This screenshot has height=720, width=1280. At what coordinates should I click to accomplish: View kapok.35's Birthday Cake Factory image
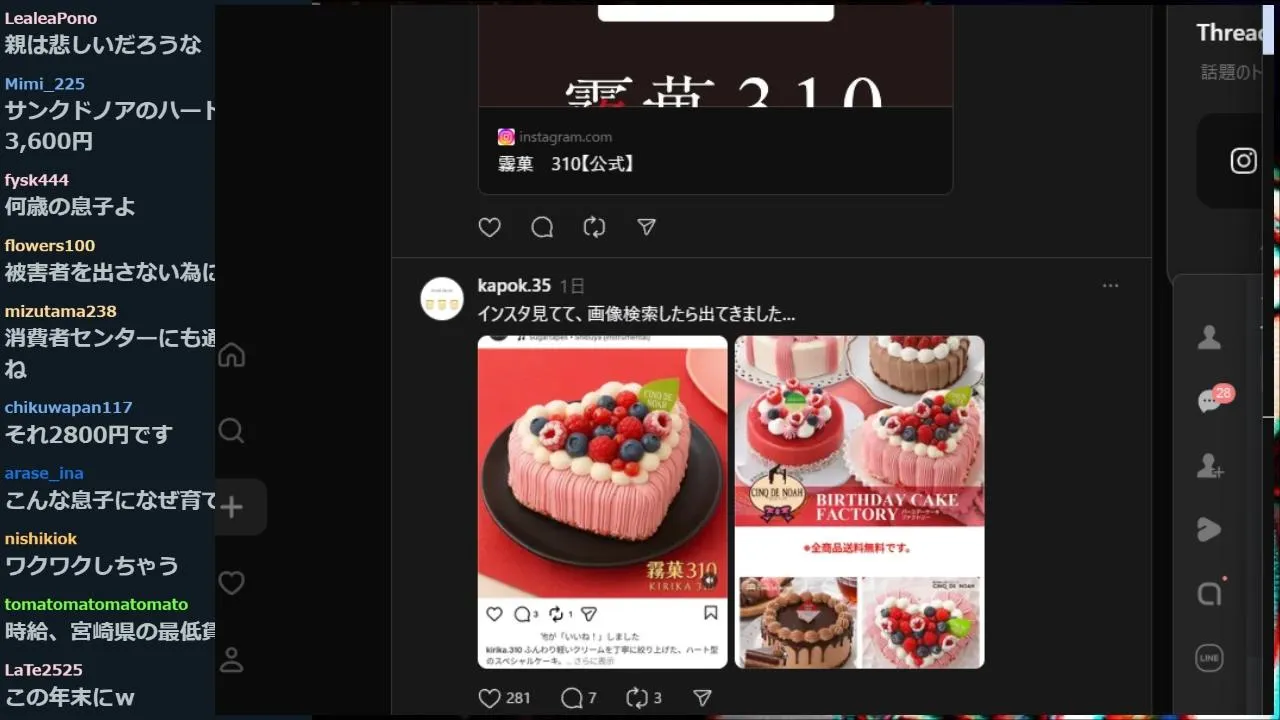click(859, 501)
